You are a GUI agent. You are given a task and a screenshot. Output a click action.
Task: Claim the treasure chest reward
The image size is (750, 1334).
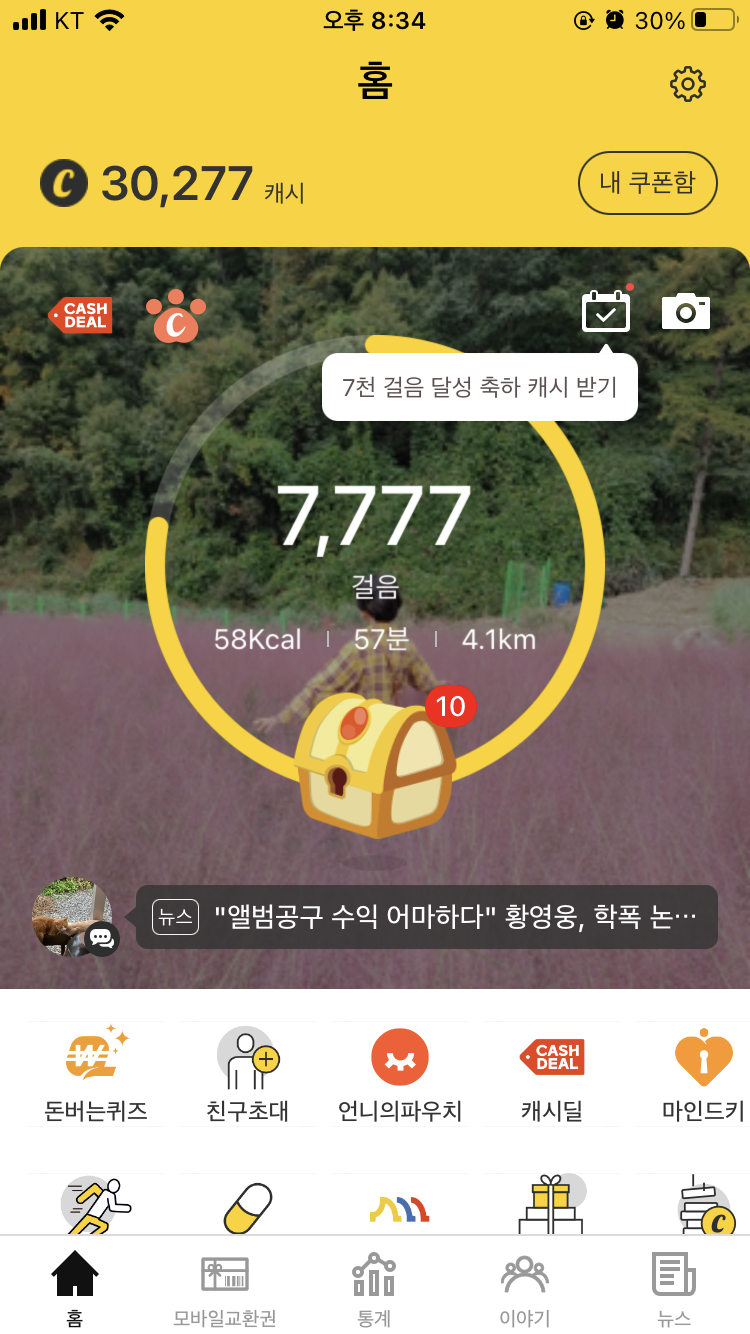click(374, 765)
